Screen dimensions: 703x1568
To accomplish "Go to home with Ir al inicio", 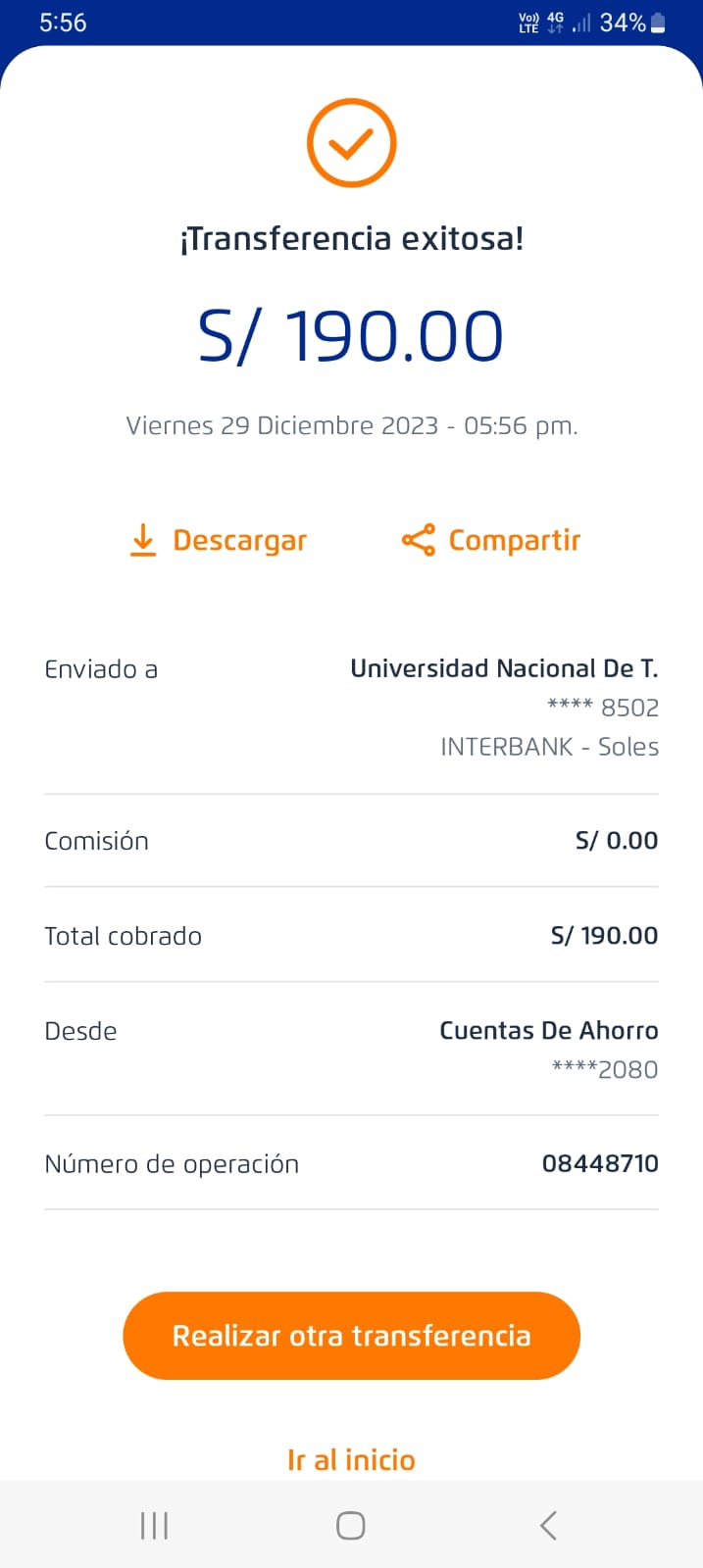I will [351, 1459].
